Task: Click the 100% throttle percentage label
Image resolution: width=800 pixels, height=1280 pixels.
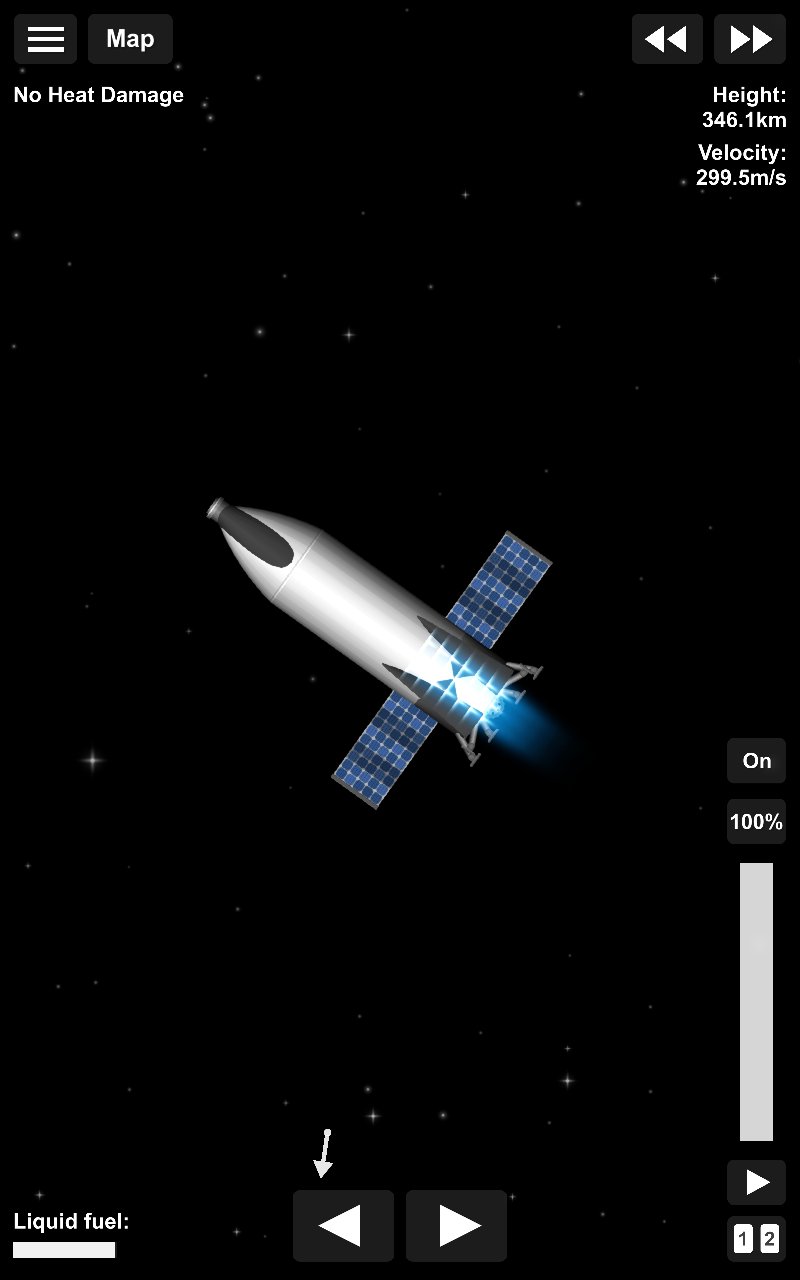Action: coord(756,821)
